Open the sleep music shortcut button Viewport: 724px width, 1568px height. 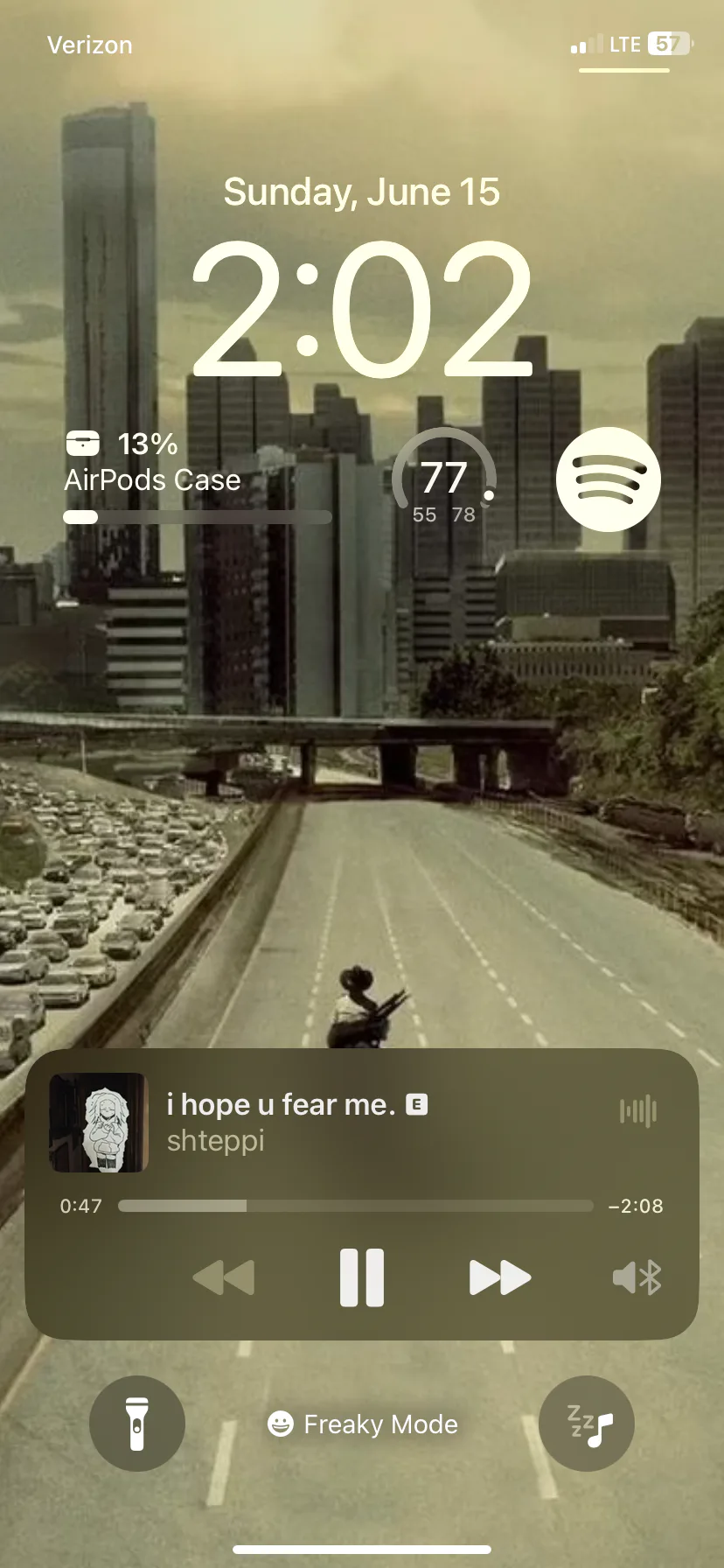point(587,1424)
